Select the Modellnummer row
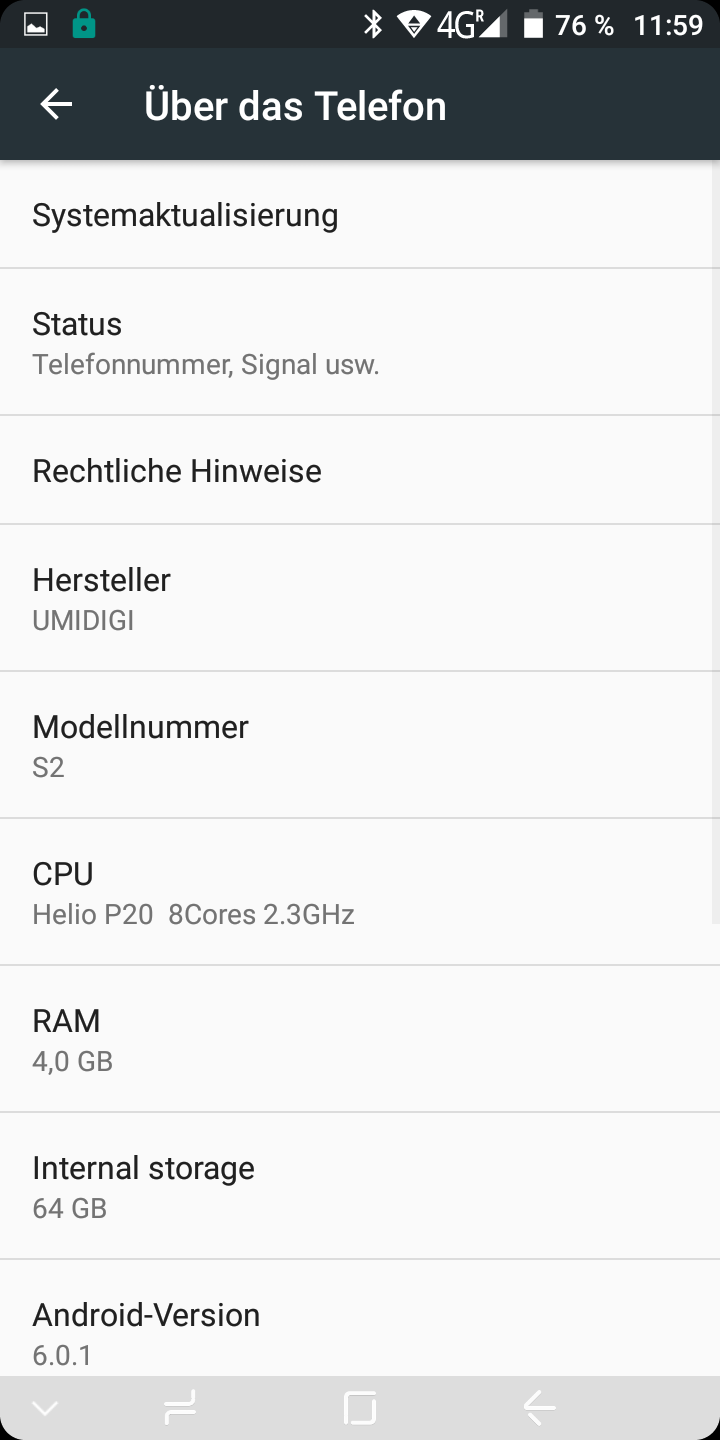This screenshot has width=720, height=1440. click(x=360, y=745)
